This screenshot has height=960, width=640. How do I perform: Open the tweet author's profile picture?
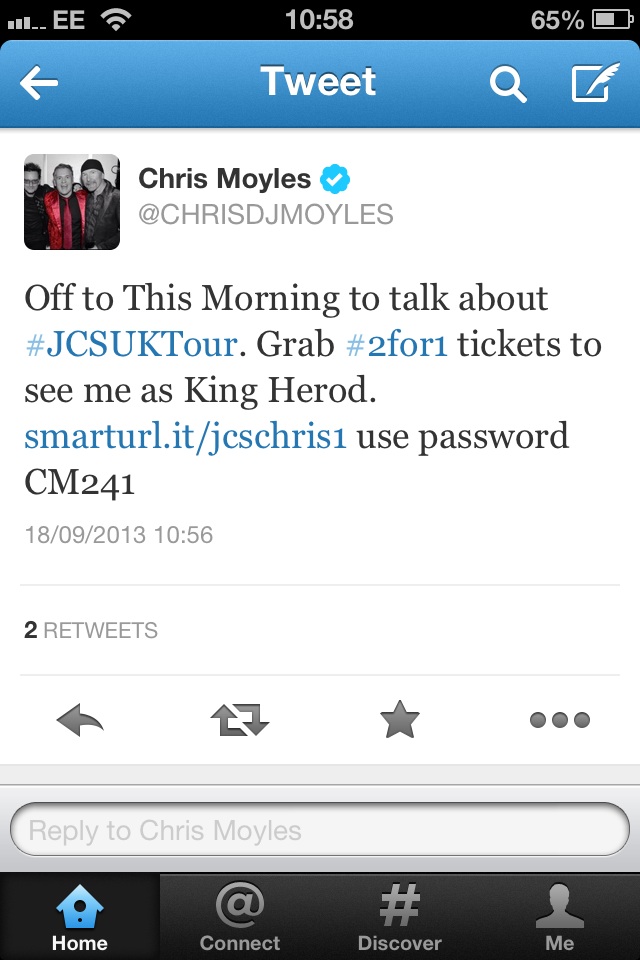coord(72,202)
